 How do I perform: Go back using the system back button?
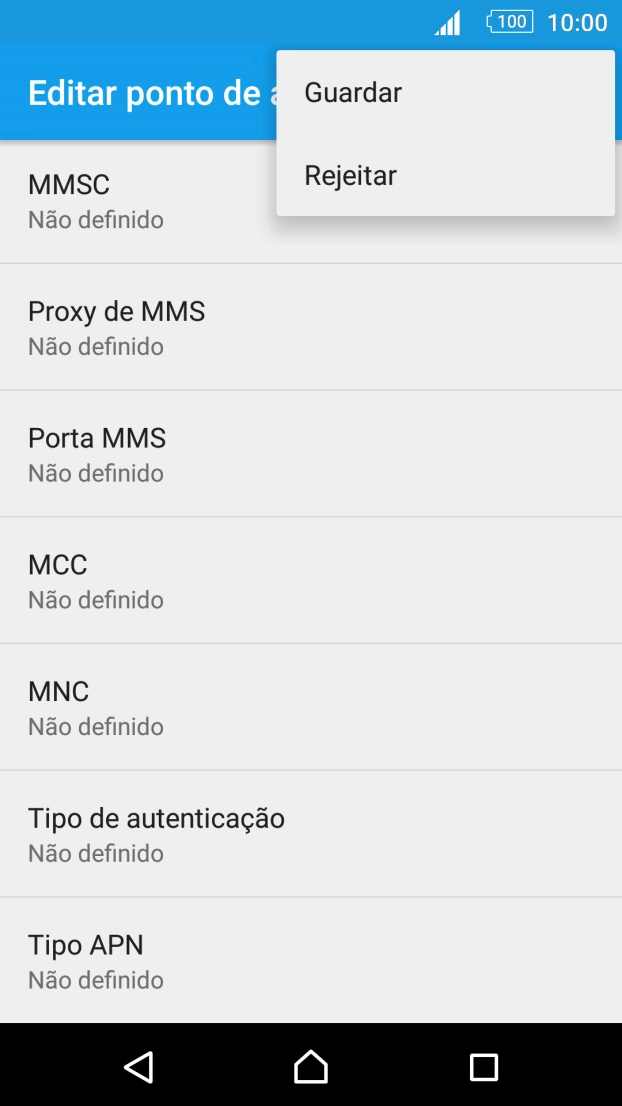(x=138, y=1066)
